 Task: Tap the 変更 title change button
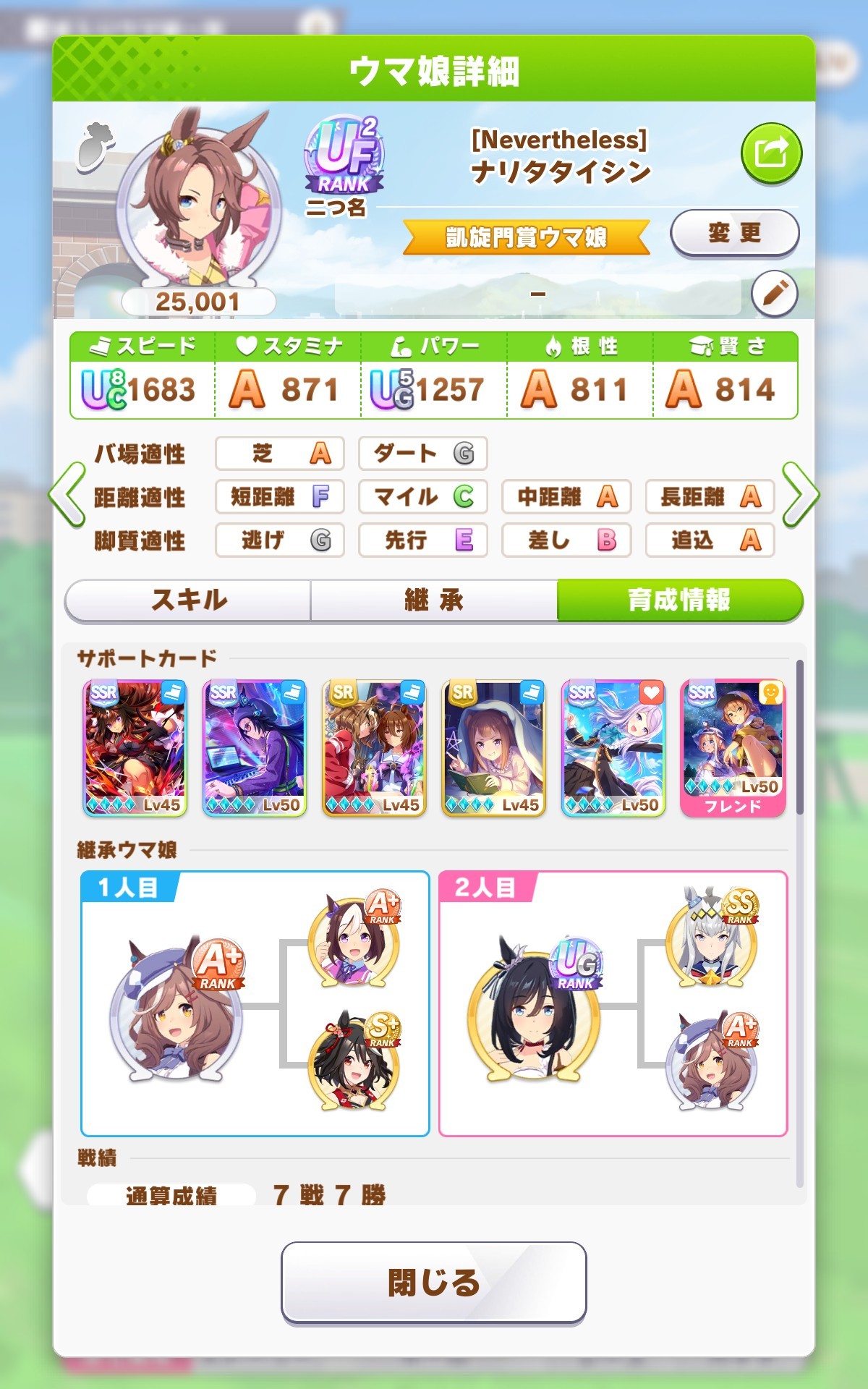pos(734,233)
